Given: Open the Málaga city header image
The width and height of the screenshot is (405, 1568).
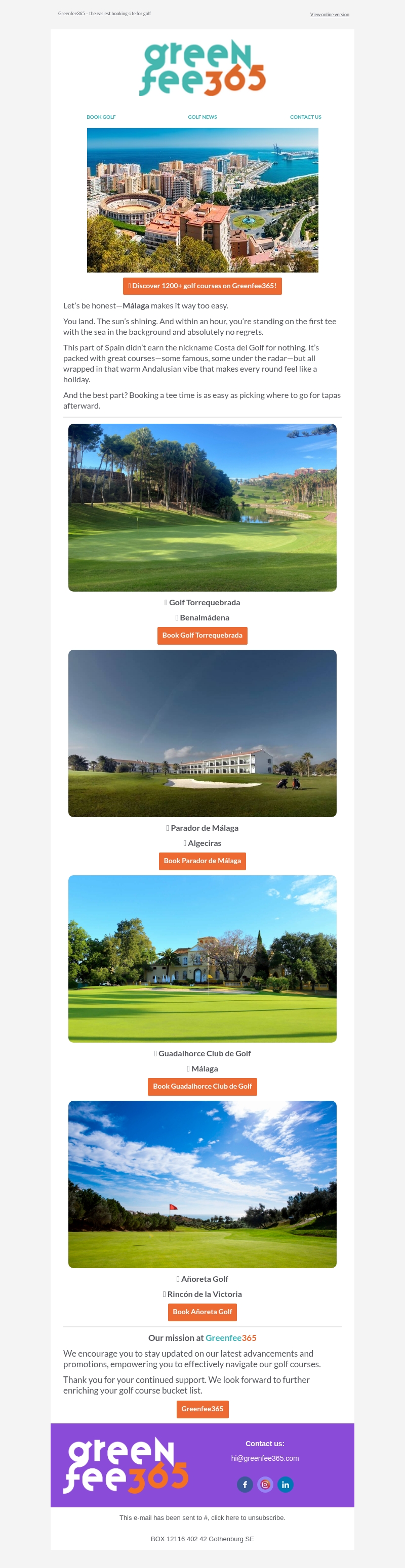Looking at the screenshot, I should coord(202,200).
